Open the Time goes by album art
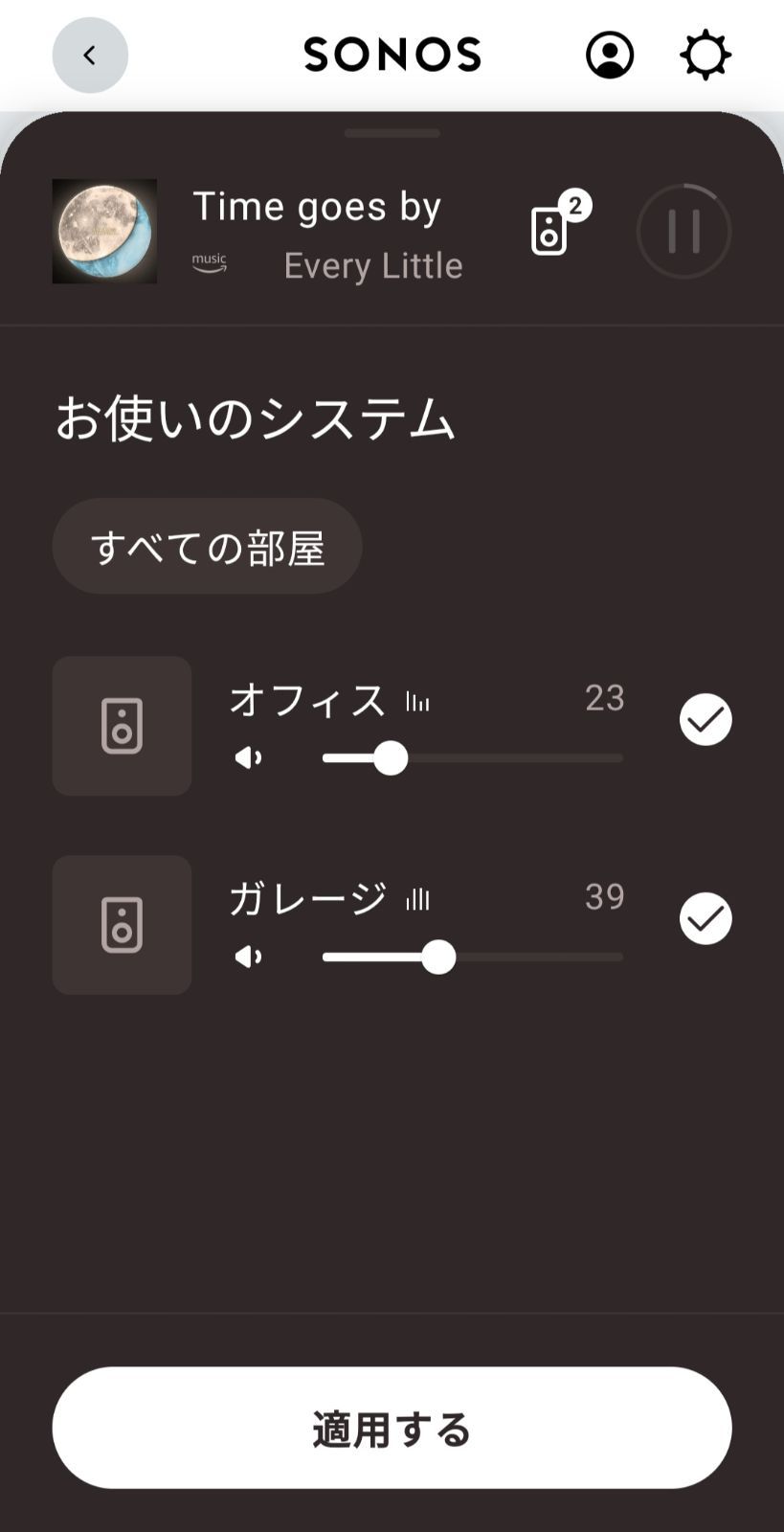Image resolution: width=784 pixels, height=1532 pixels. pyautogui.click(x=104, y=232)
